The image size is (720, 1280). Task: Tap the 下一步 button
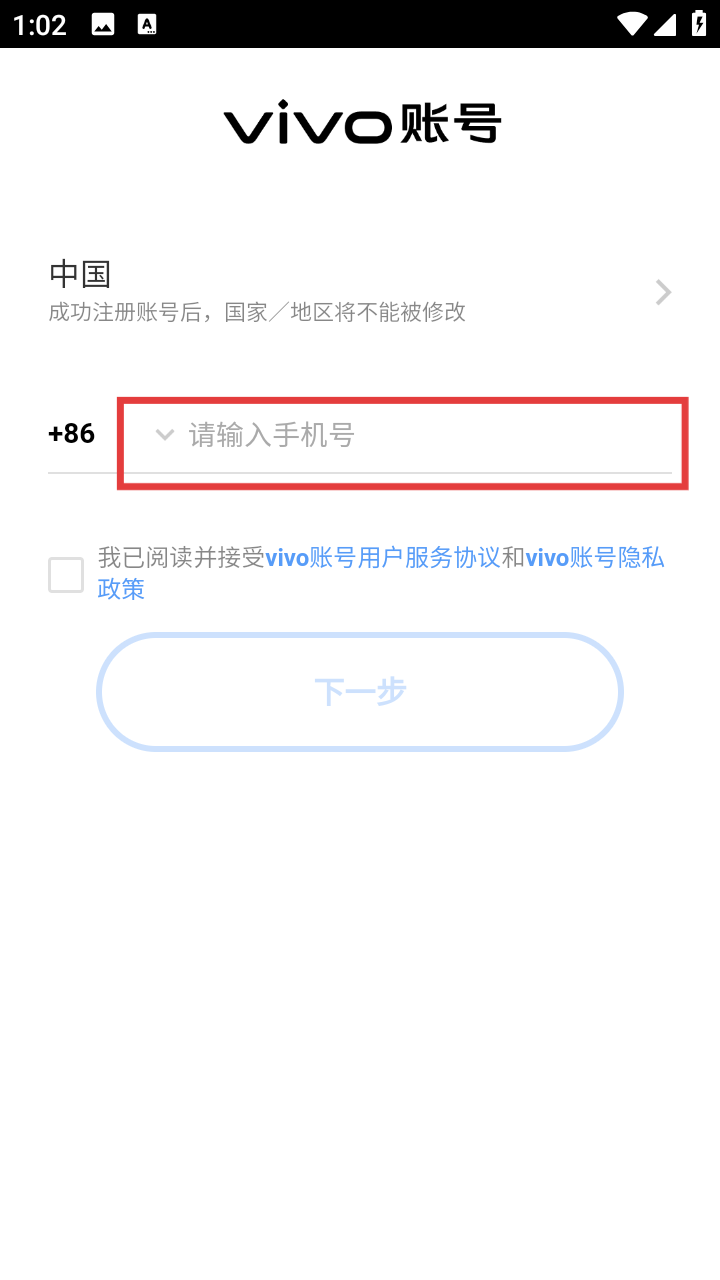[360, 692]
